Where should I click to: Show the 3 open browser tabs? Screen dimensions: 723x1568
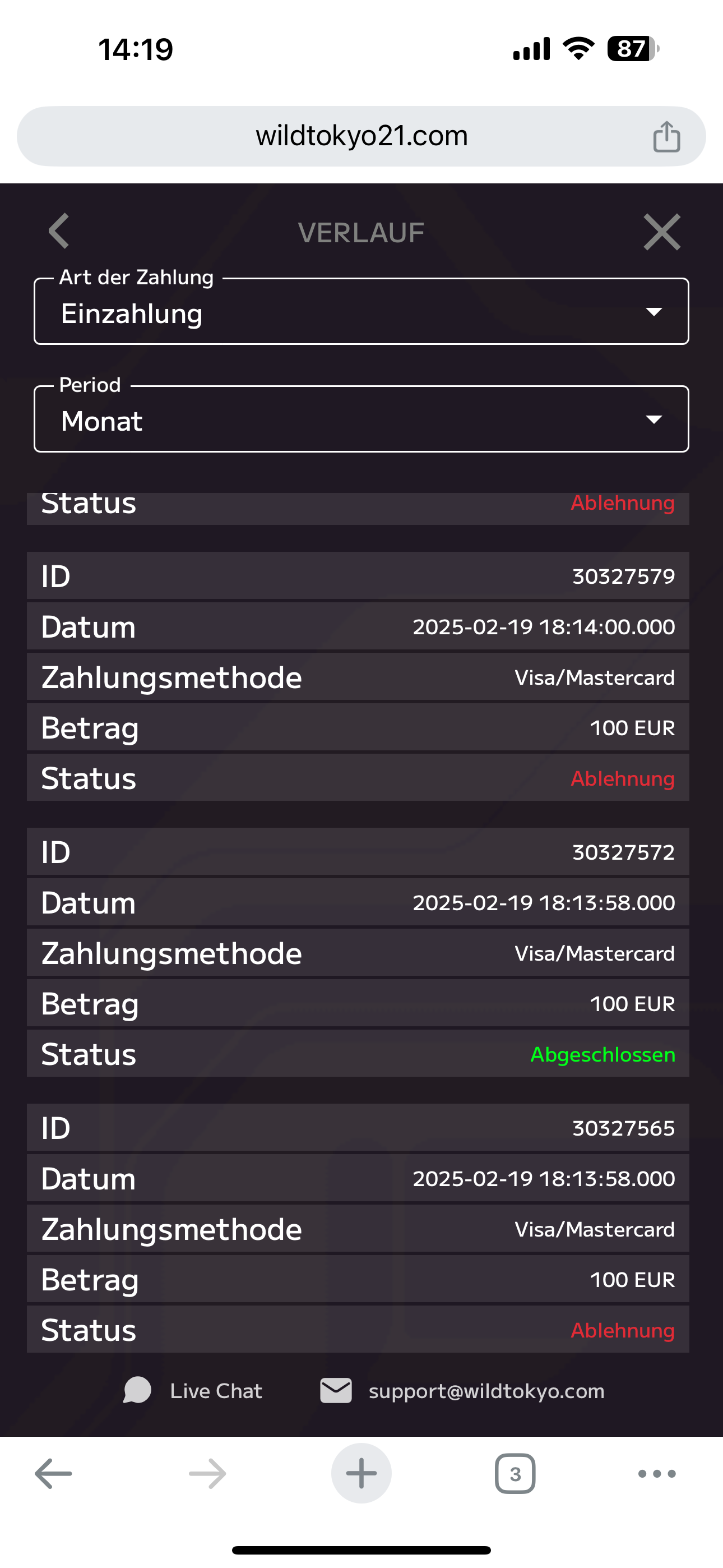(x=515, y=1474)
